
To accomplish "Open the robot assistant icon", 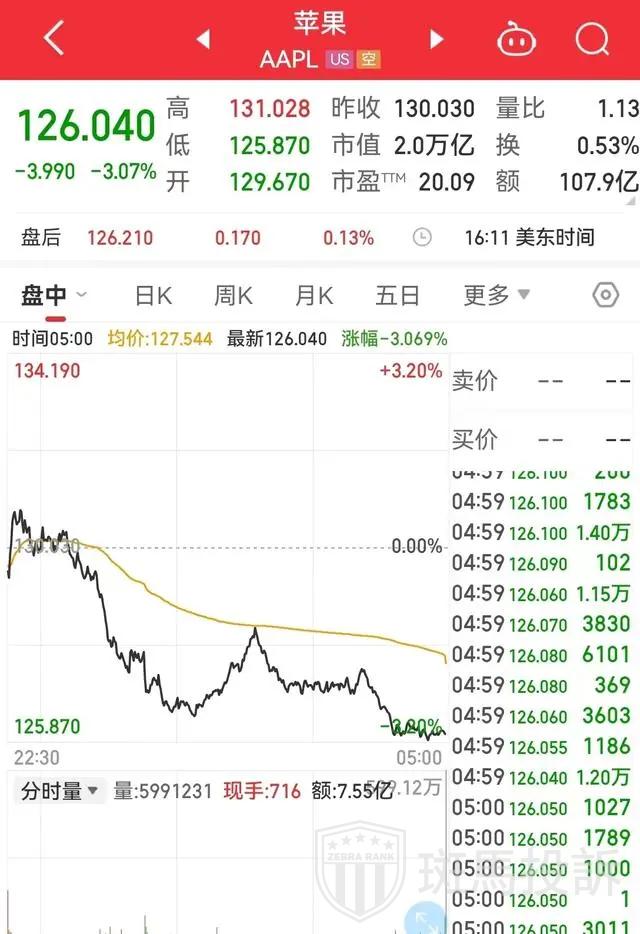I will tap(517, 39).
